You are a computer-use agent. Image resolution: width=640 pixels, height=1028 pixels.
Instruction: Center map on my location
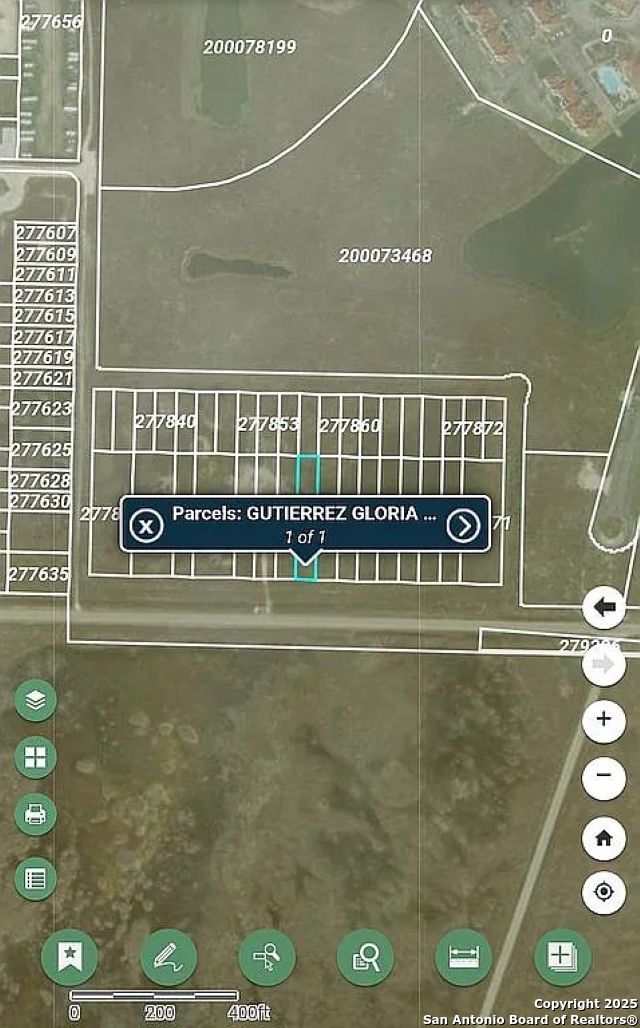604,892
